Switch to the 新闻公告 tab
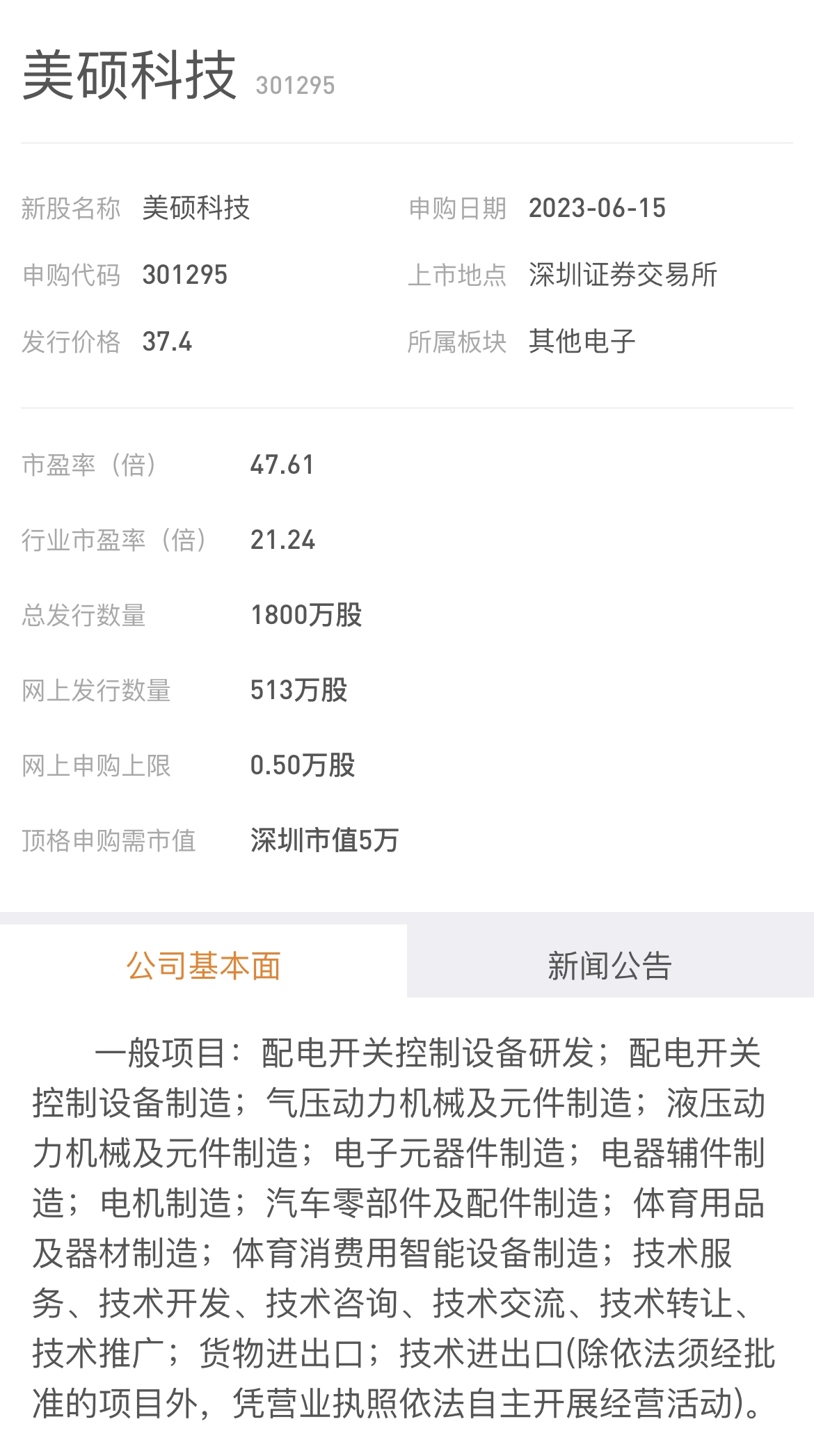Screen dimensions: 814x1456 tap(609, 966)
